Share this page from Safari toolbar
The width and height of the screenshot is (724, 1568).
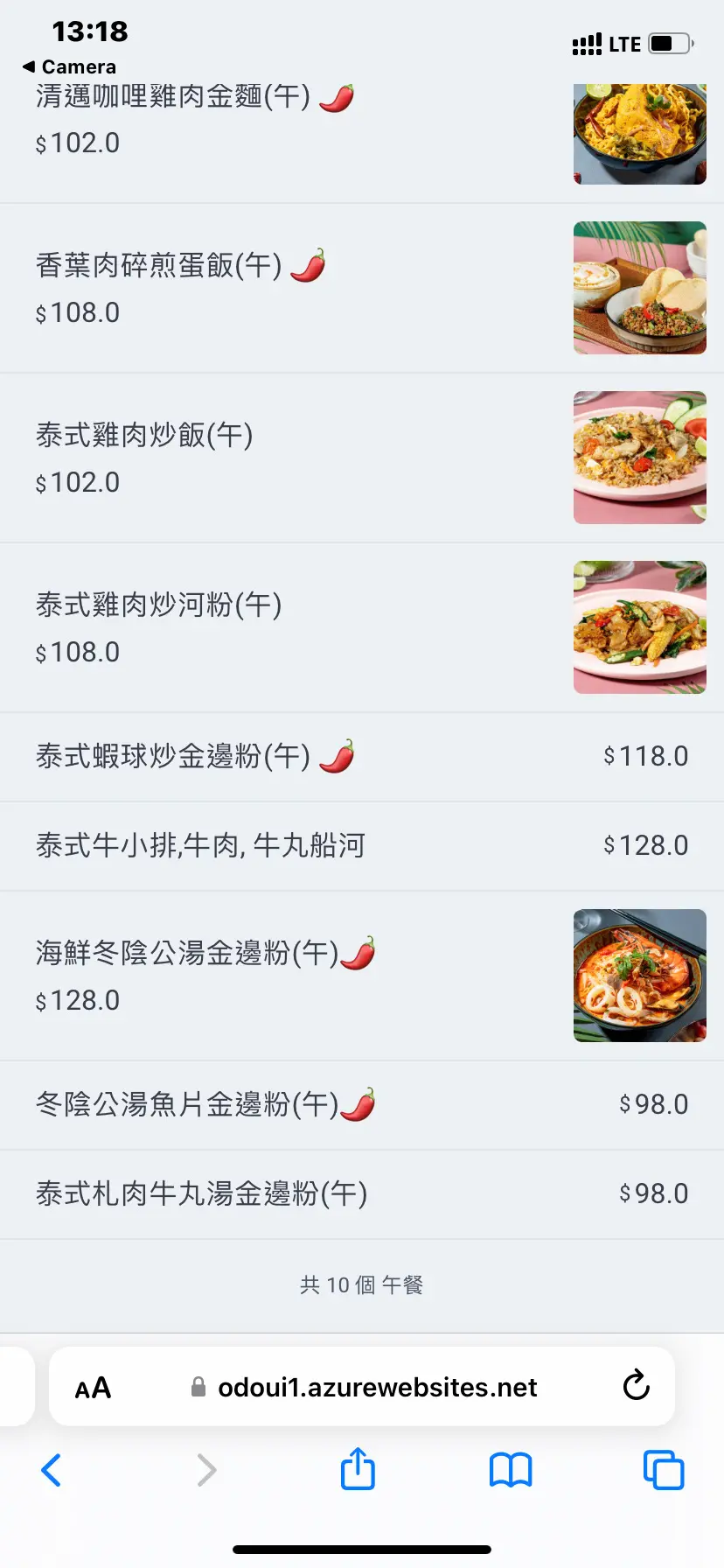[x=358, y=1469]
